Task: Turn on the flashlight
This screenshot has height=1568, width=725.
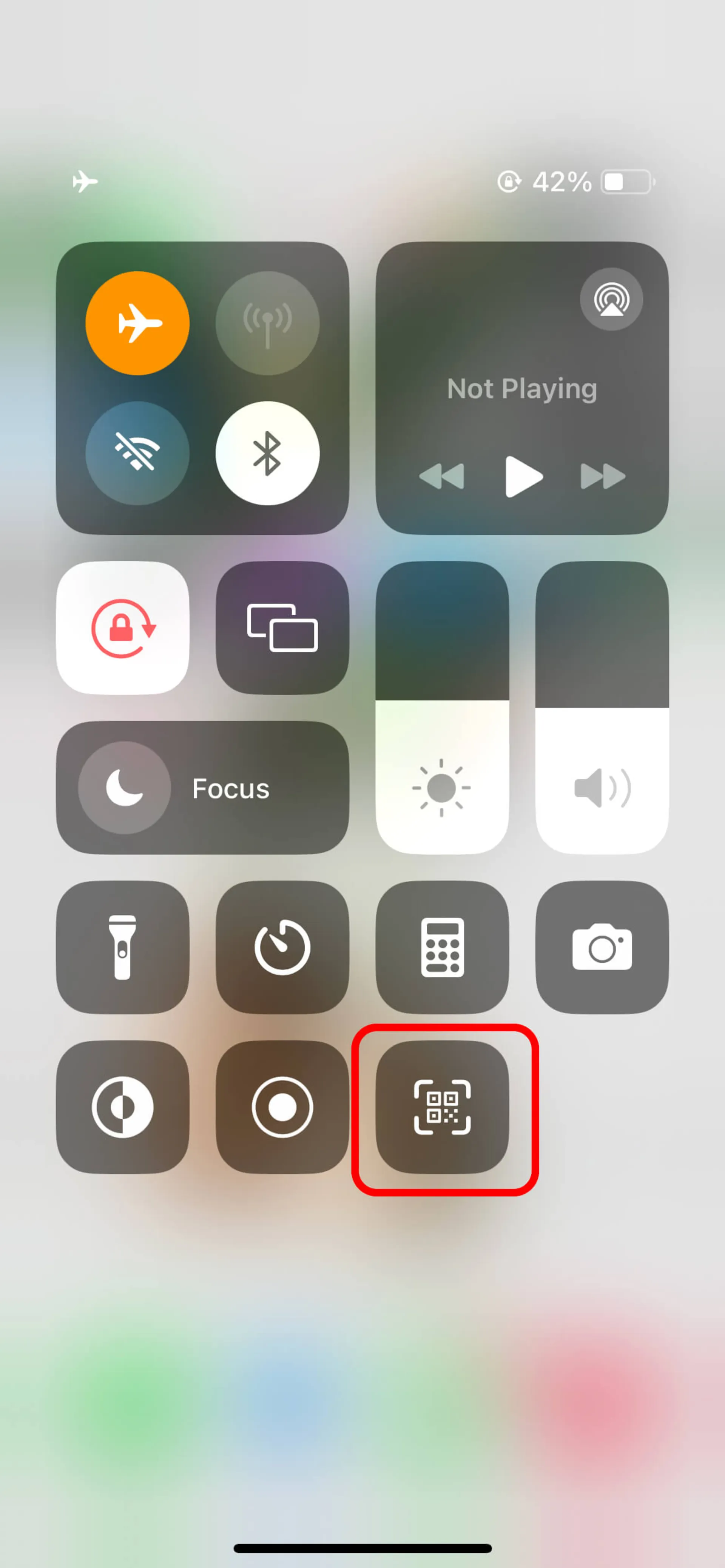Action: [123, 947]
